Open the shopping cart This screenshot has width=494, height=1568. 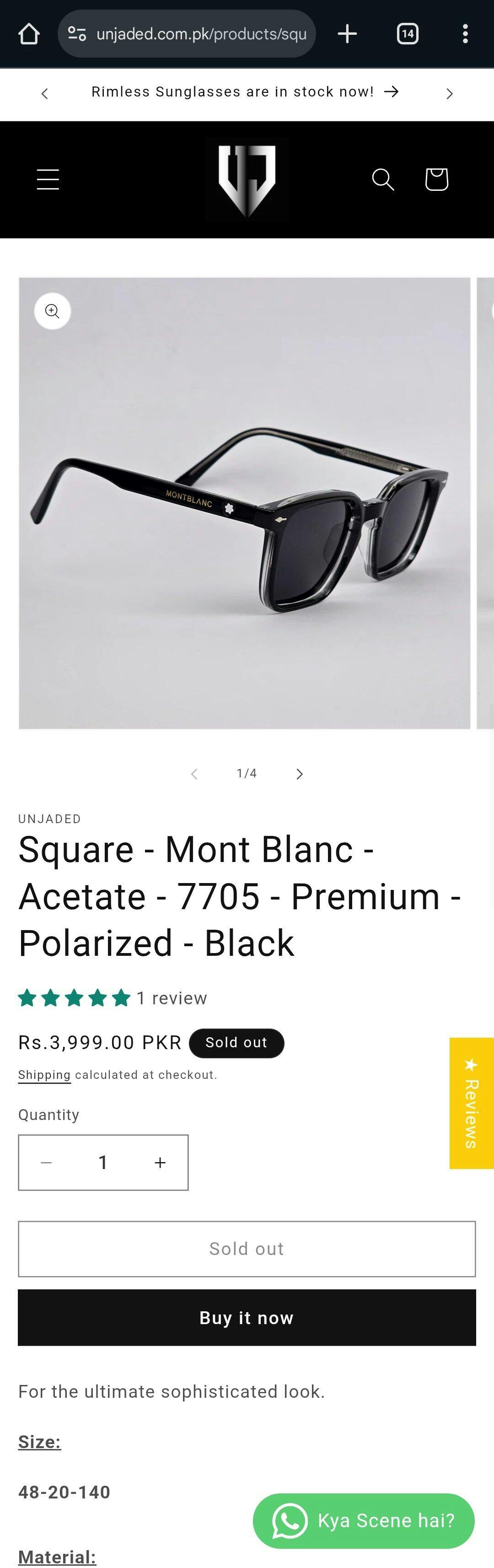[x=436, y=179]
